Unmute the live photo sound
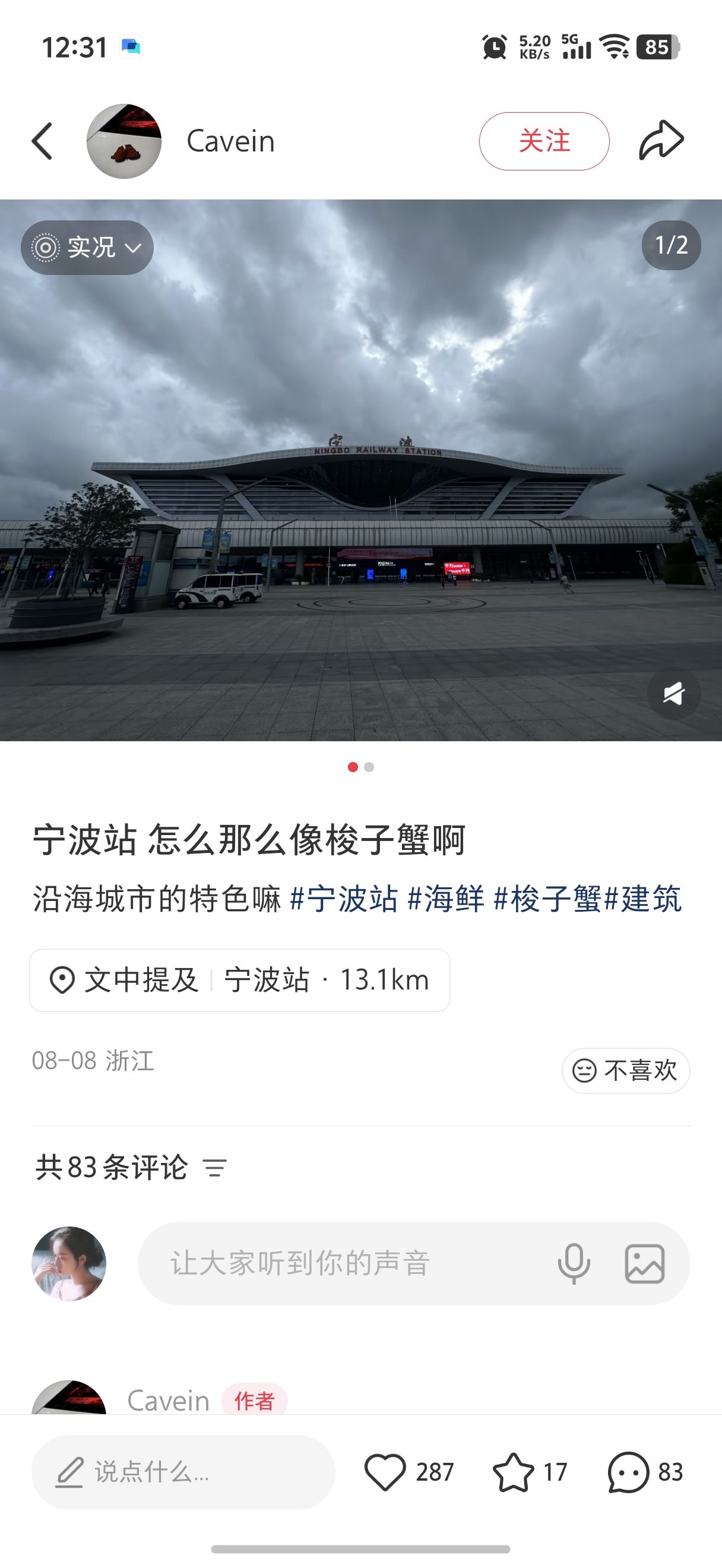 click(674, 693)
